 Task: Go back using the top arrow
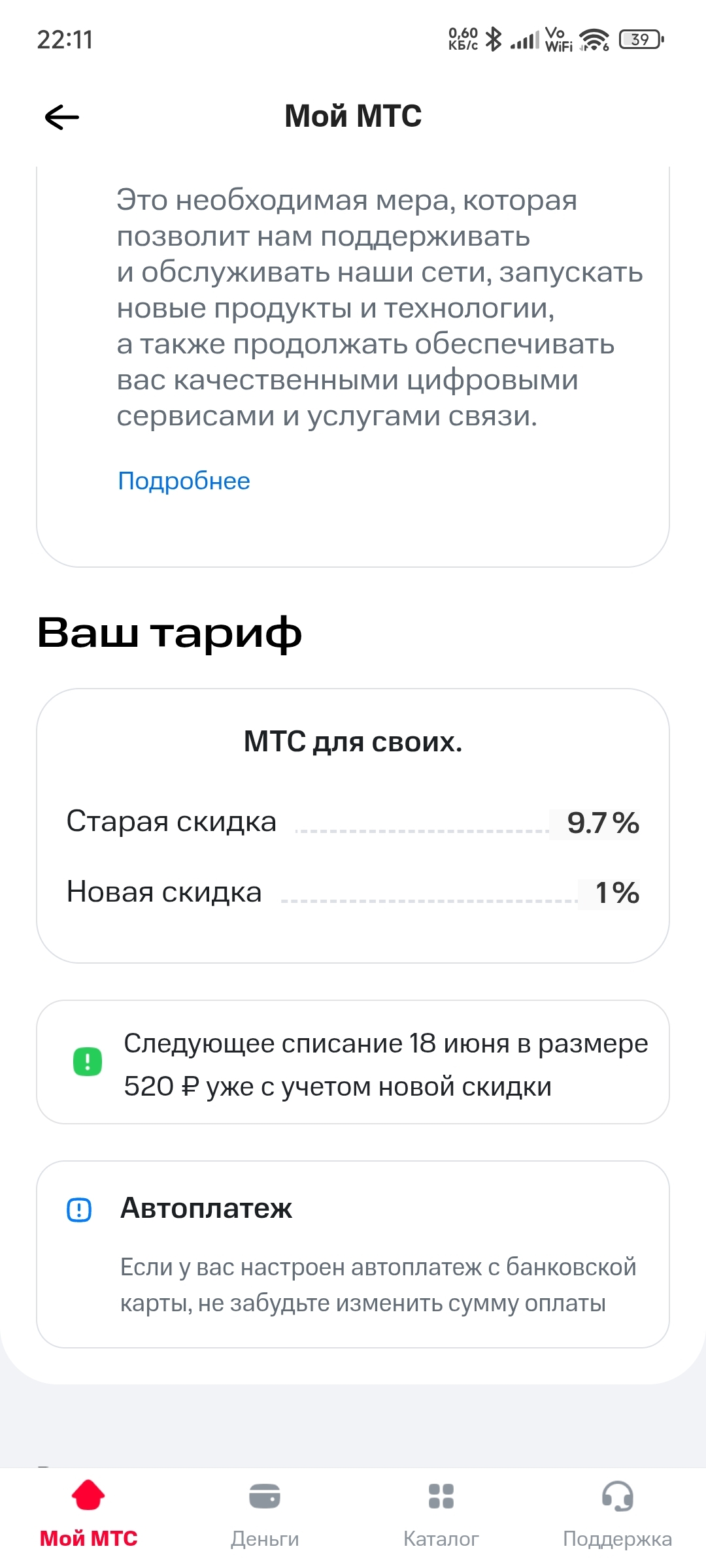[61, 118]
